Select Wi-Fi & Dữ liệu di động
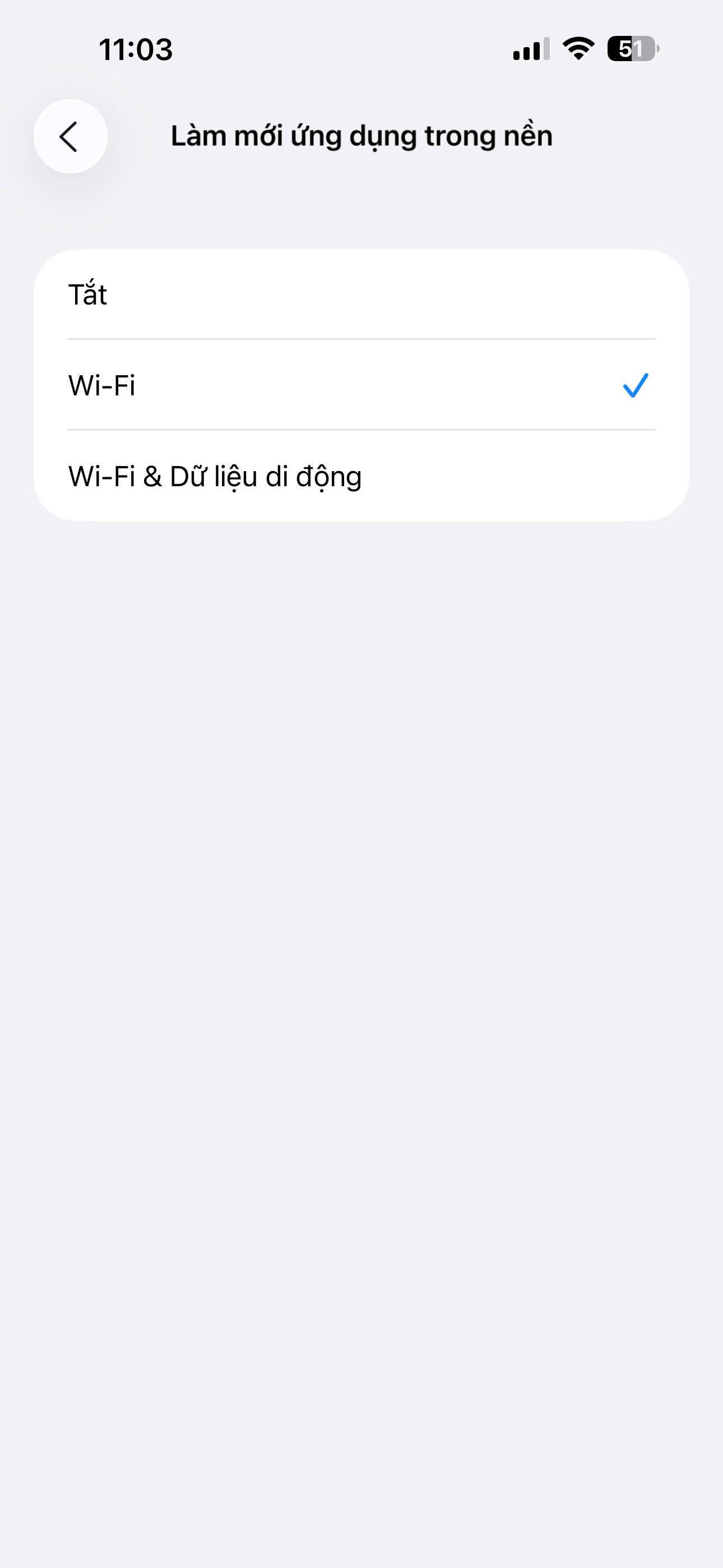The width and height of the screenshot is (723, 1568). pos(360,476)
